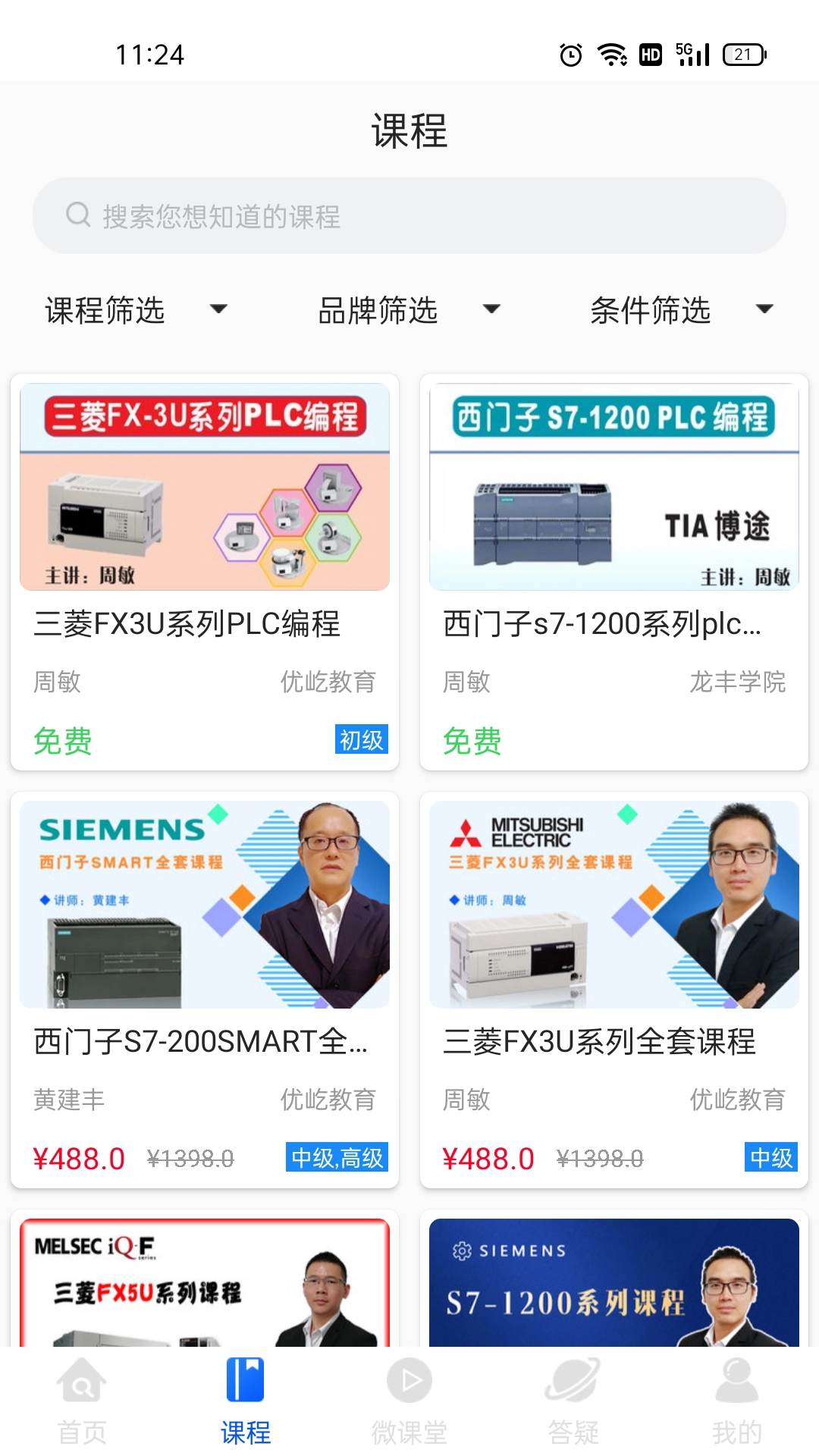Viewport: 819px width, 1456px height.
Task: Click the 中级,高级 badge on SMART course
Action: pyautogui.click(x=337, y=1158)
